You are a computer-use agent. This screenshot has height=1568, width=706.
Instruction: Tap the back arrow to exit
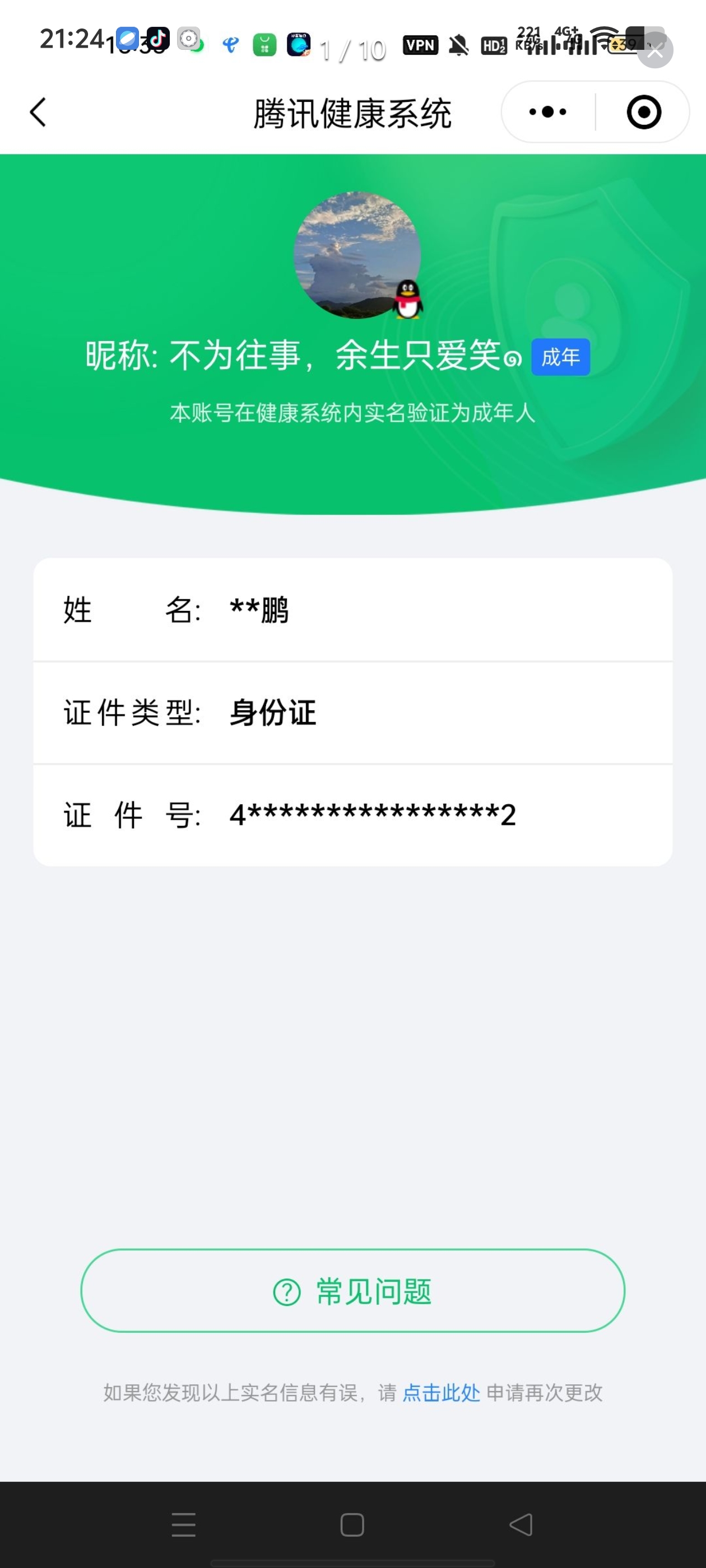(x=38, y=111)
